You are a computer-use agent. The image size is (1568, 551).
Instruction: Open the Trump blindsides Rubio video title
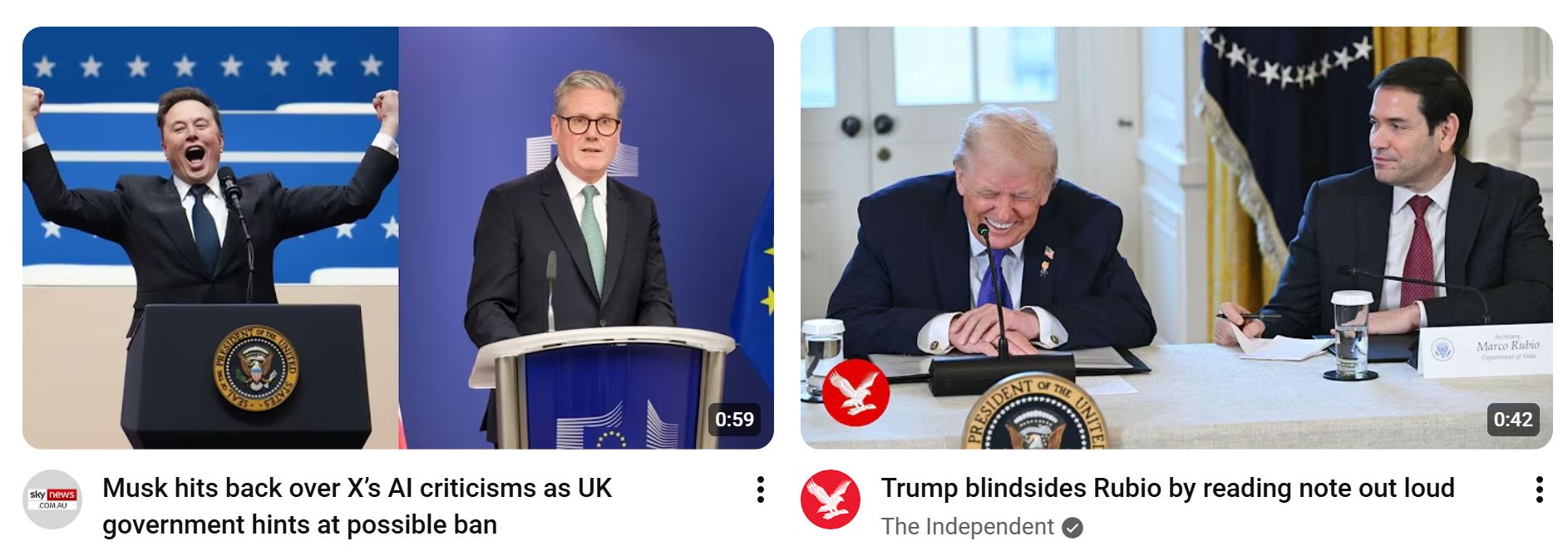[1167, 488]
